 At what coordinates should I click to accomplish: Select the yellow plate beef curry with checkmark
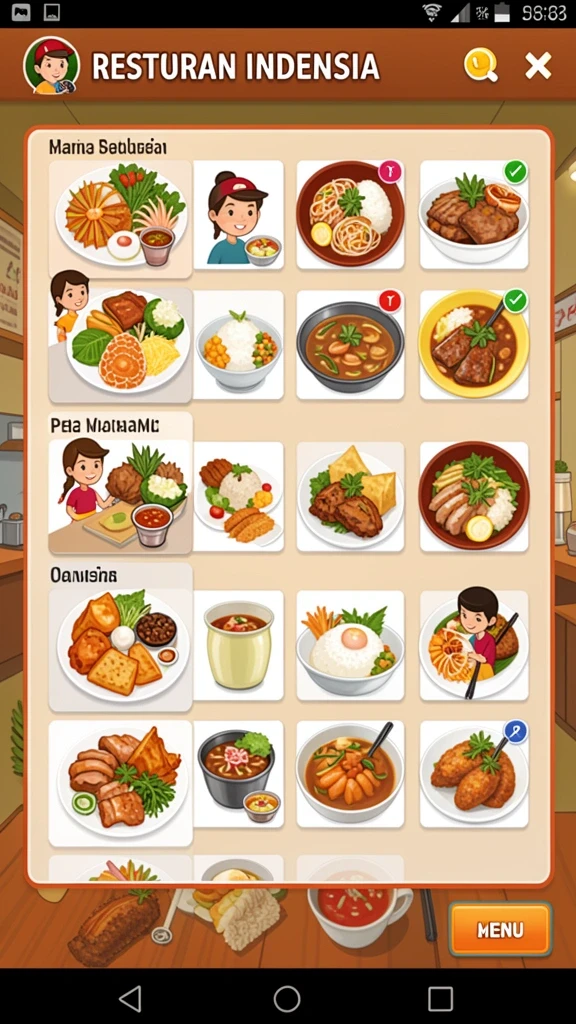point(474,345)
